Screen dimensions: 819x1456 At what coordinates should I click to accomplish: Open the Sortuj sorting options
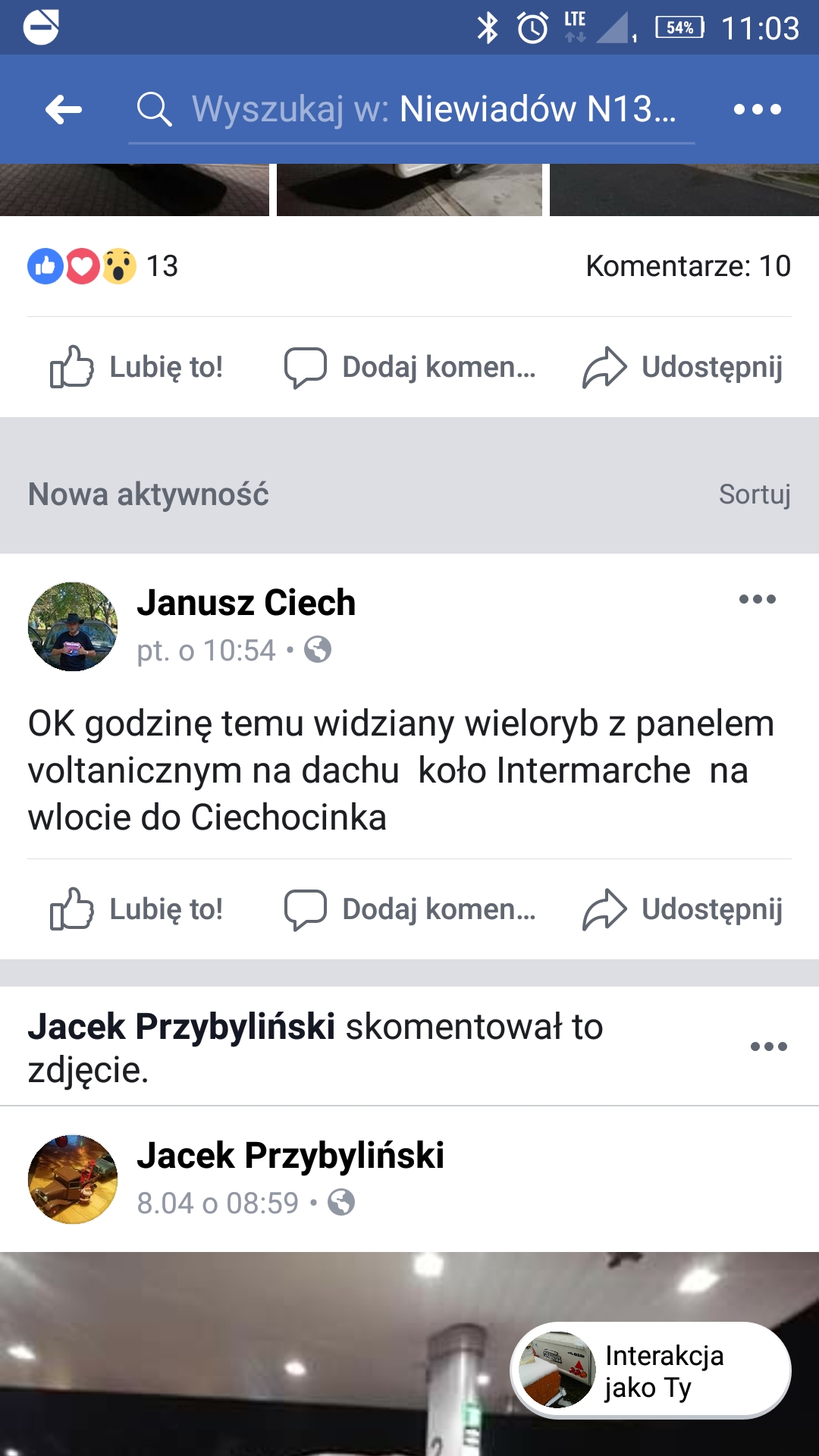point(754,494)
